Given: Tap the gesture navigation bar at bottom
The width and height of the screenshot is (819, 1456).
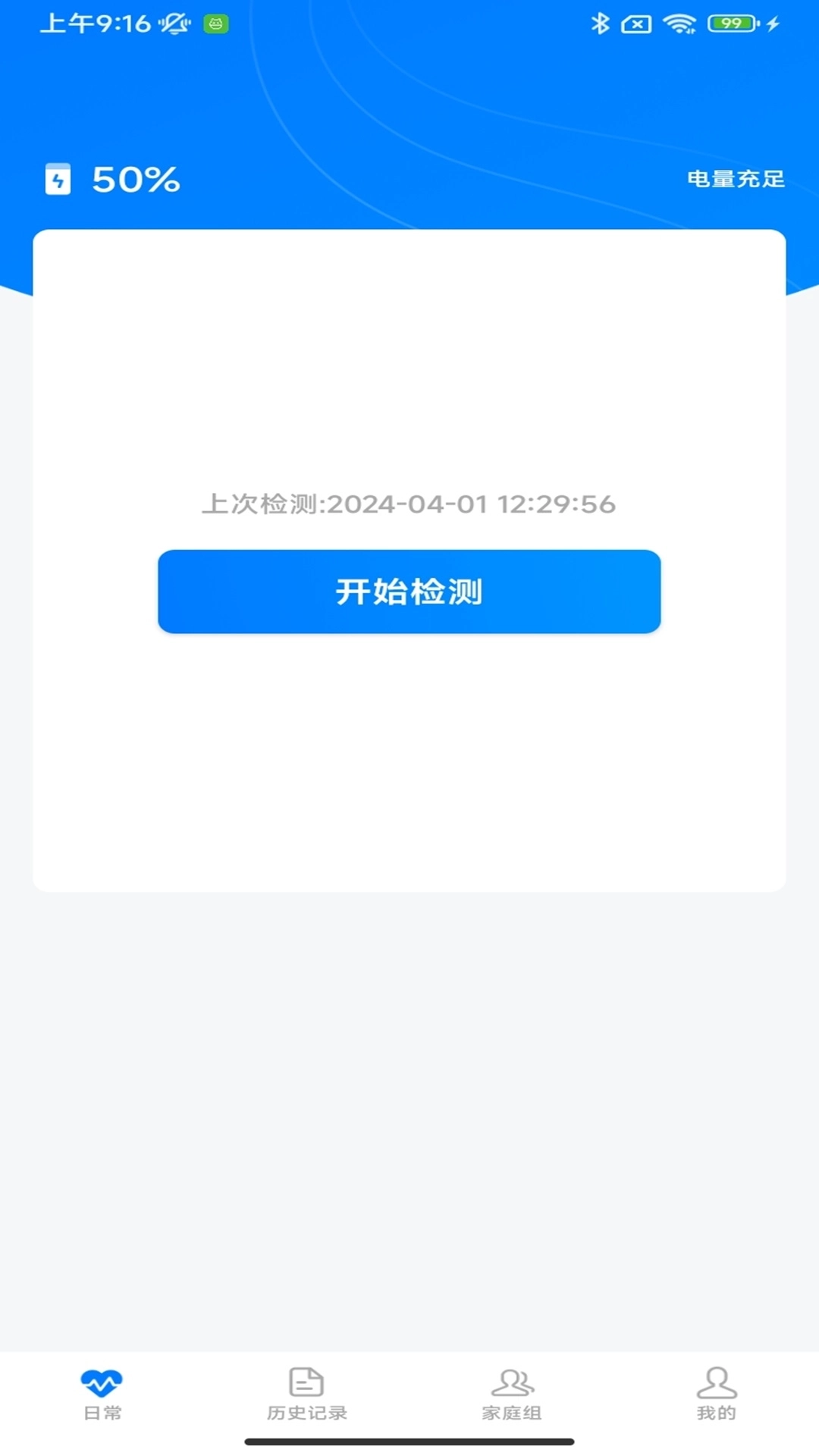Looking at the screenshot, I should 409,1440.
